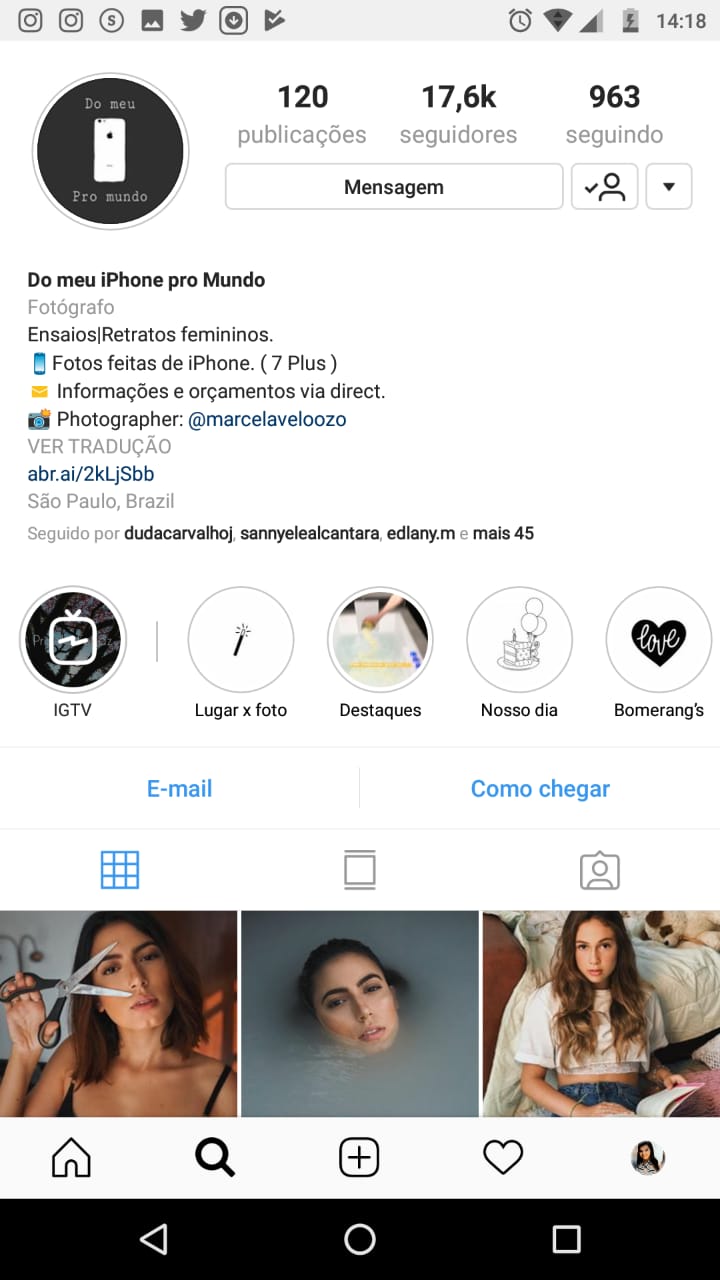720x1280 pixels.
Task: Open the profile picture of Do meu iPhone
Action: (x=111, y=151)
